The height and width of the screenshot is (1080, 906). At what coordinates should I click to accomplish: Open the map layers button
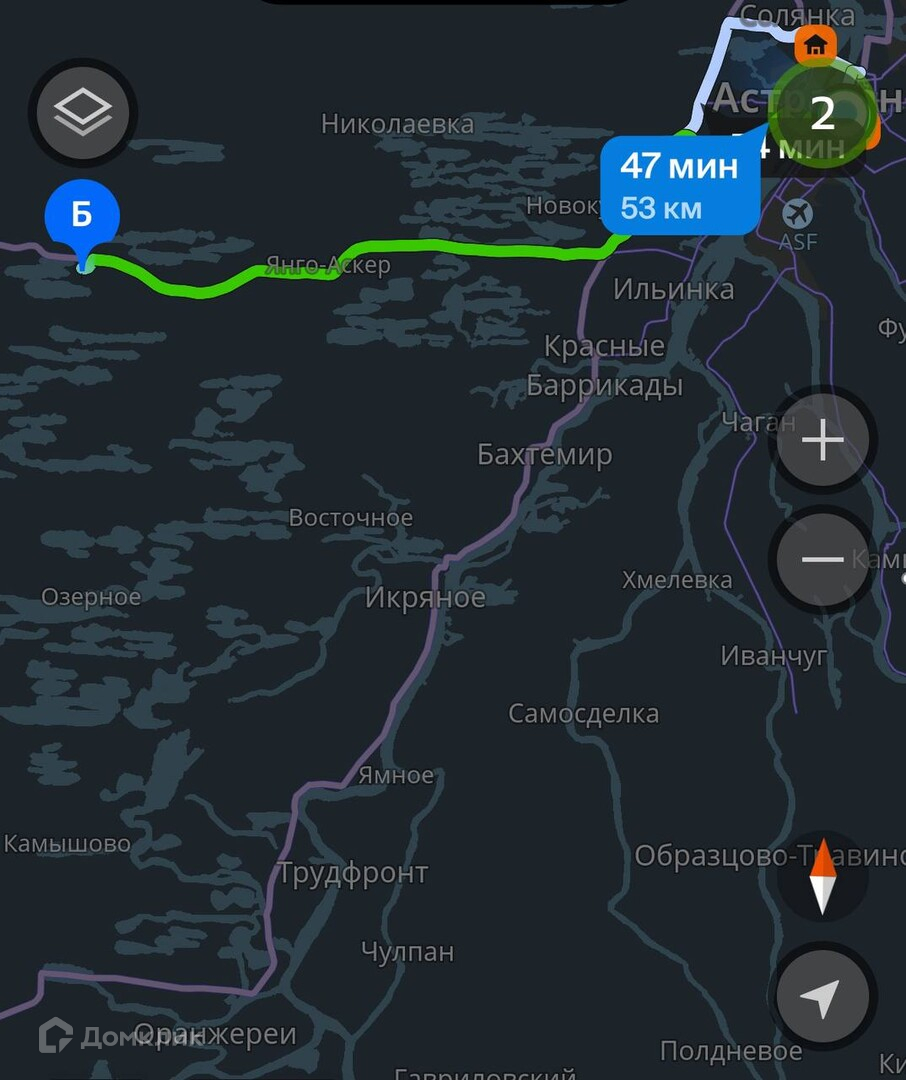coord(83,112)
